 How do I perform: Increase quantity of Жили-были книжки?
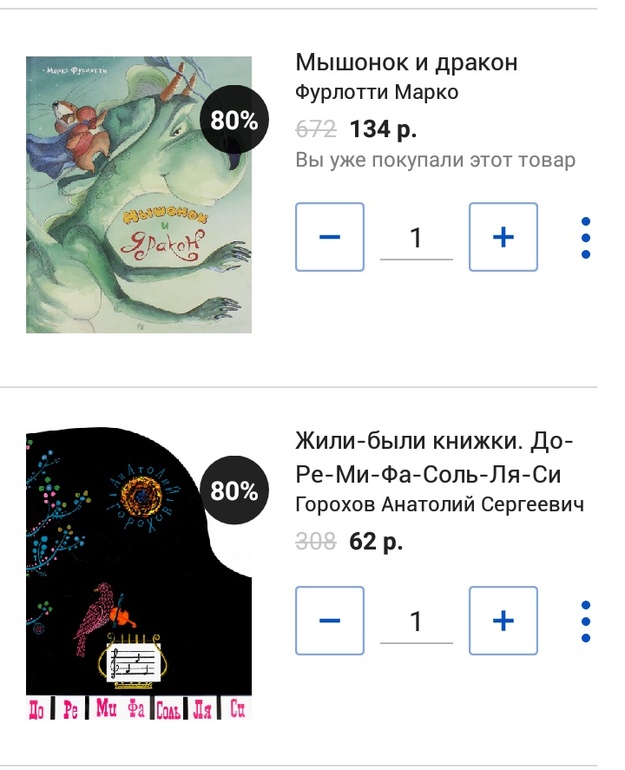[x=503, y=621]
